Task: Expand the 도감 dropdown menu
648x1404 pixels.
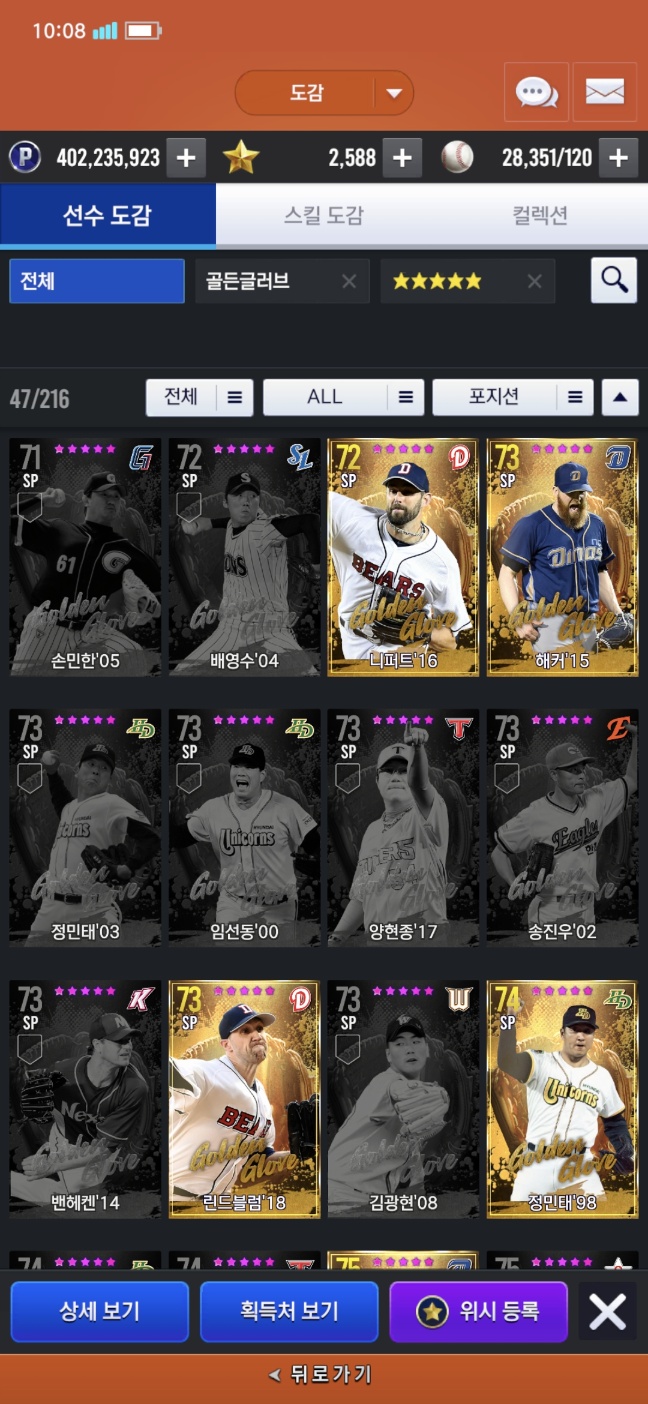Action: pos(394,93)
